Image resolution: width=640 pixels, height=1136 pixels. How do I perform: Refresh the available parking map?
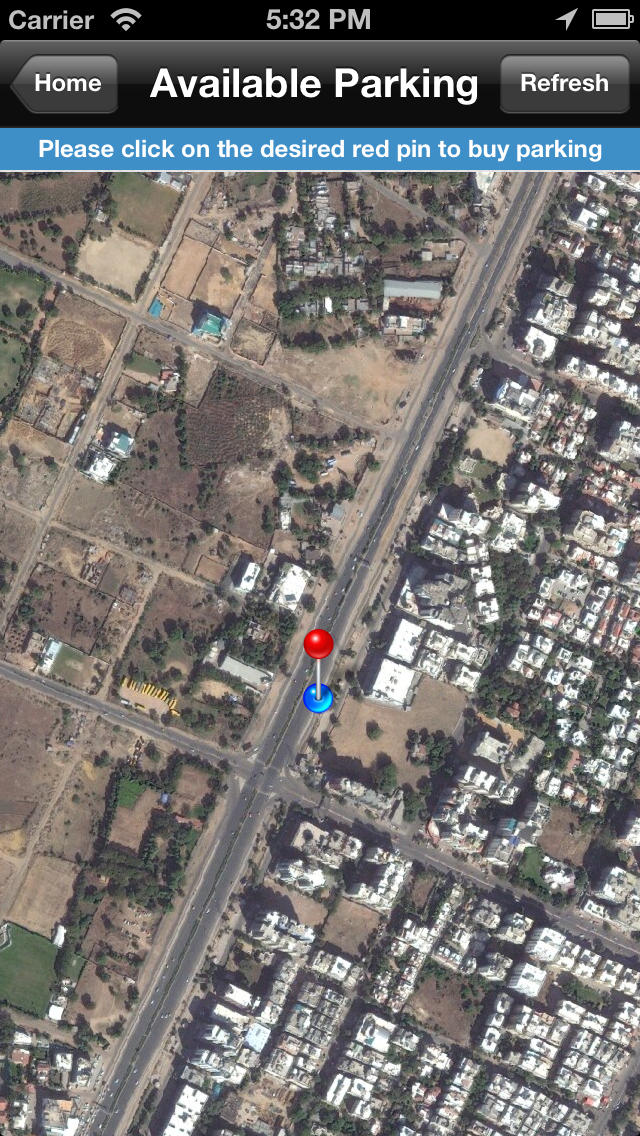564,83
